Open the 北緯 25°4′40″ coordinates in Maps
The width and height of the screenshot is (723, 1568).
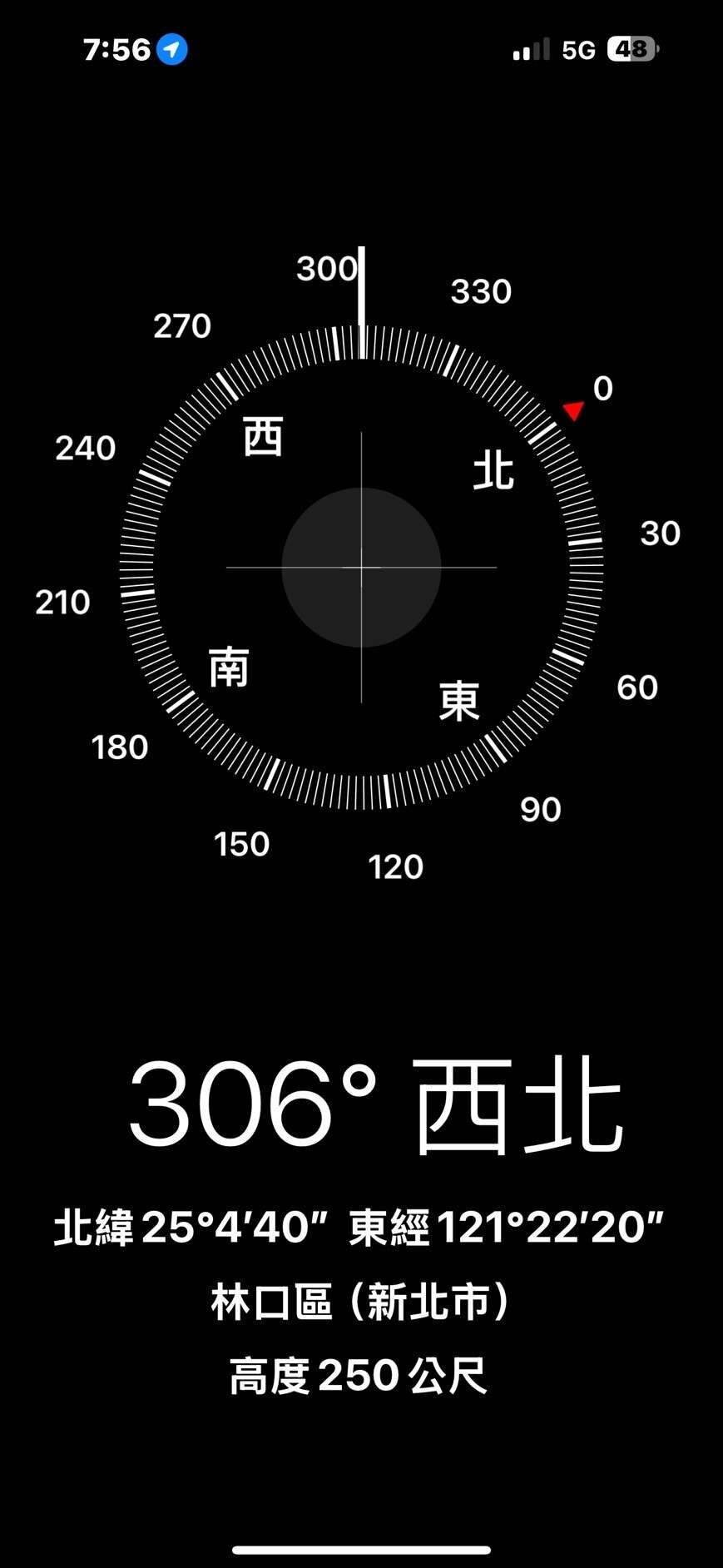click(x=359, y=1228)
